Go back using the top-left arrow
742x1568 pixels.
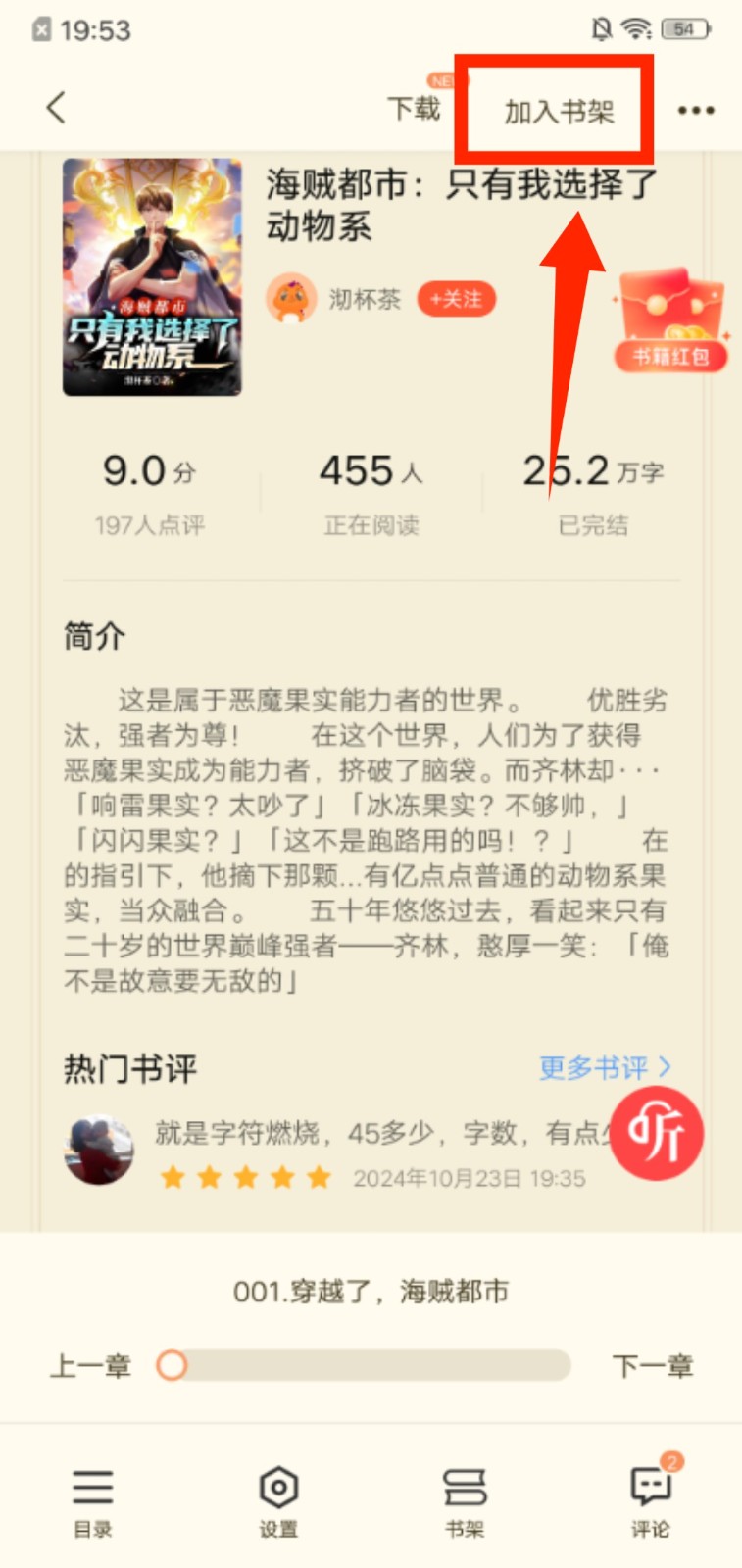pyautogui.click(x=56, y=108)
